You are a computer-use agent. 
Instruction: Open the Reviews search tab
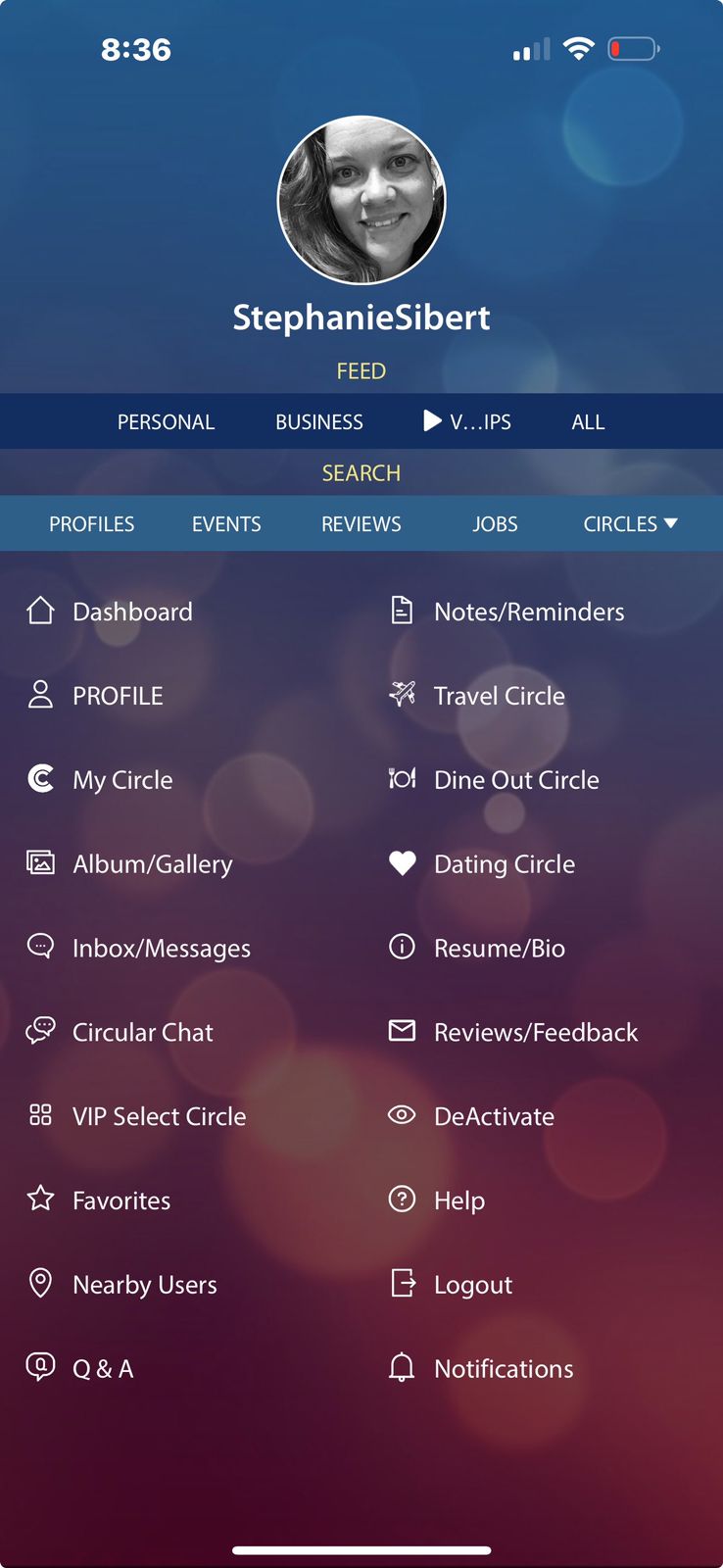(361, 524)
